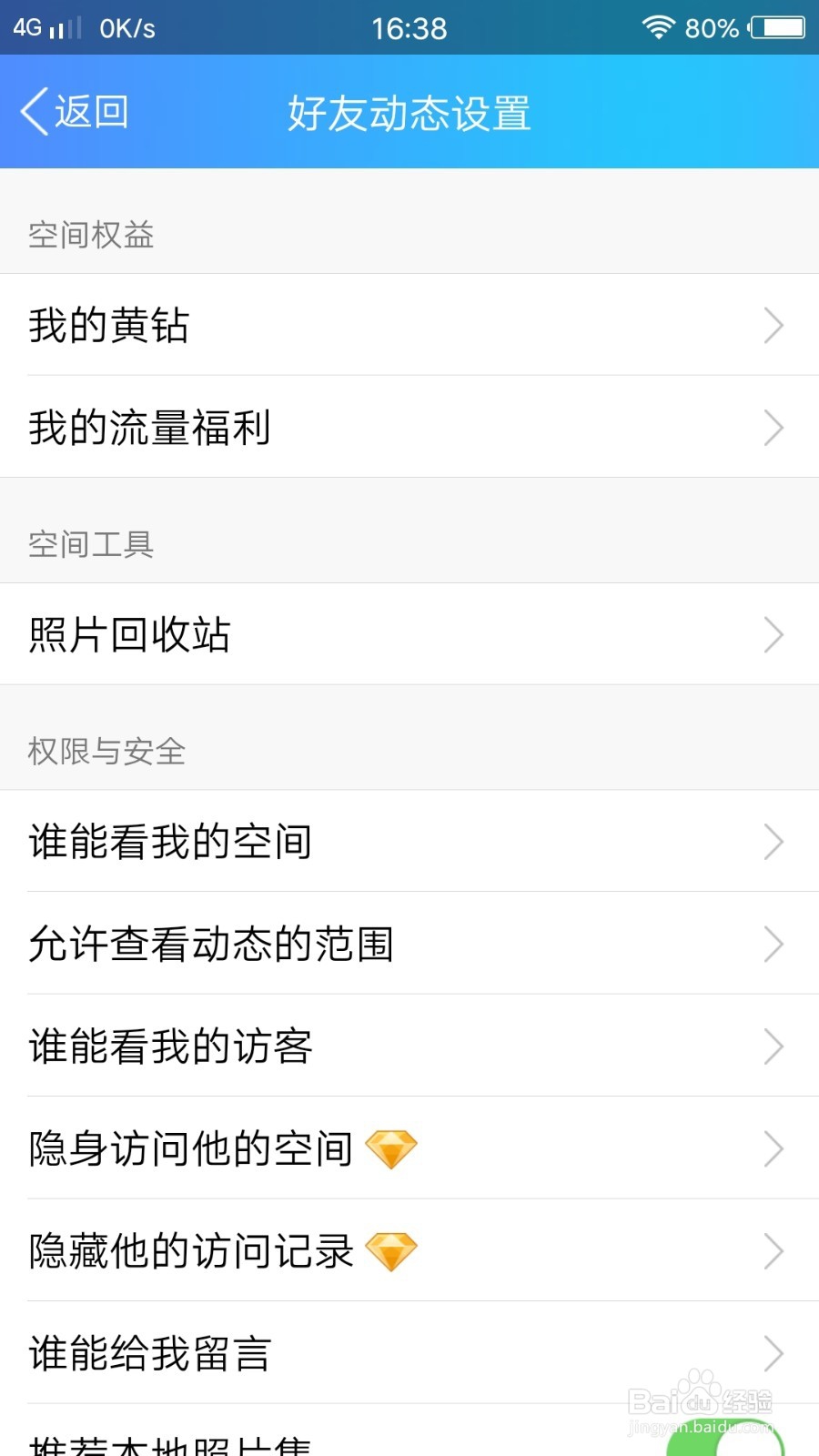The image size is (819, 1456).
Task: Expand the 谁能给我留言 row arrow
Action: click(773, 1353)
